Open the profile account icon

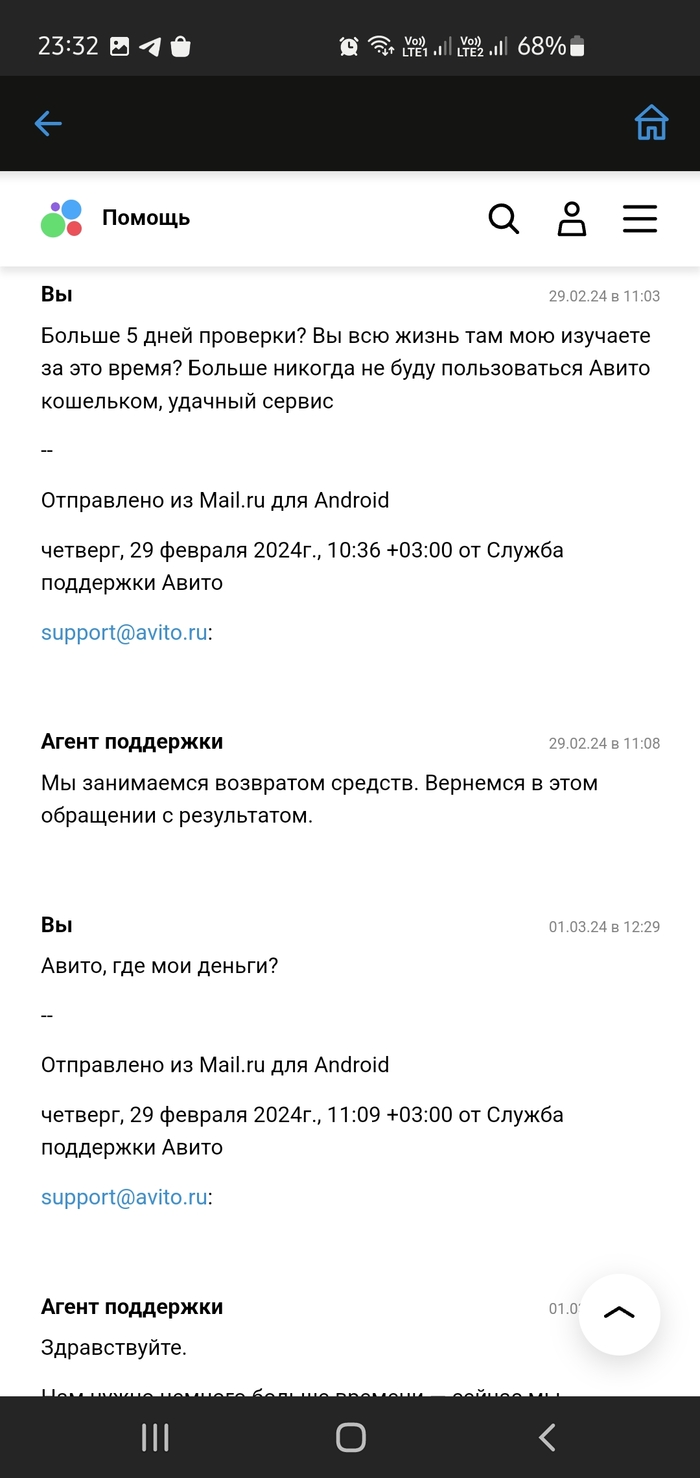click(x=571, y=218)
